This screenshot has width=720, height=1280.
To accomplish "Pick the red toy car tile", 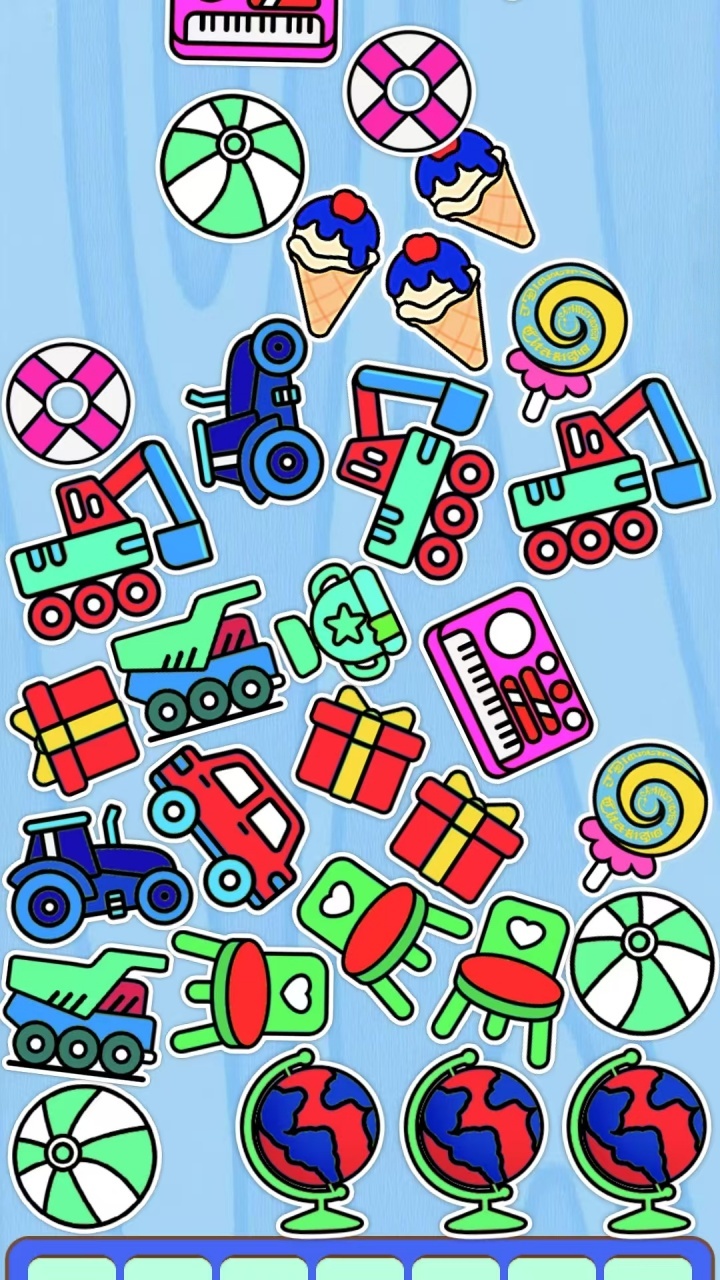I will pos(228,821).
